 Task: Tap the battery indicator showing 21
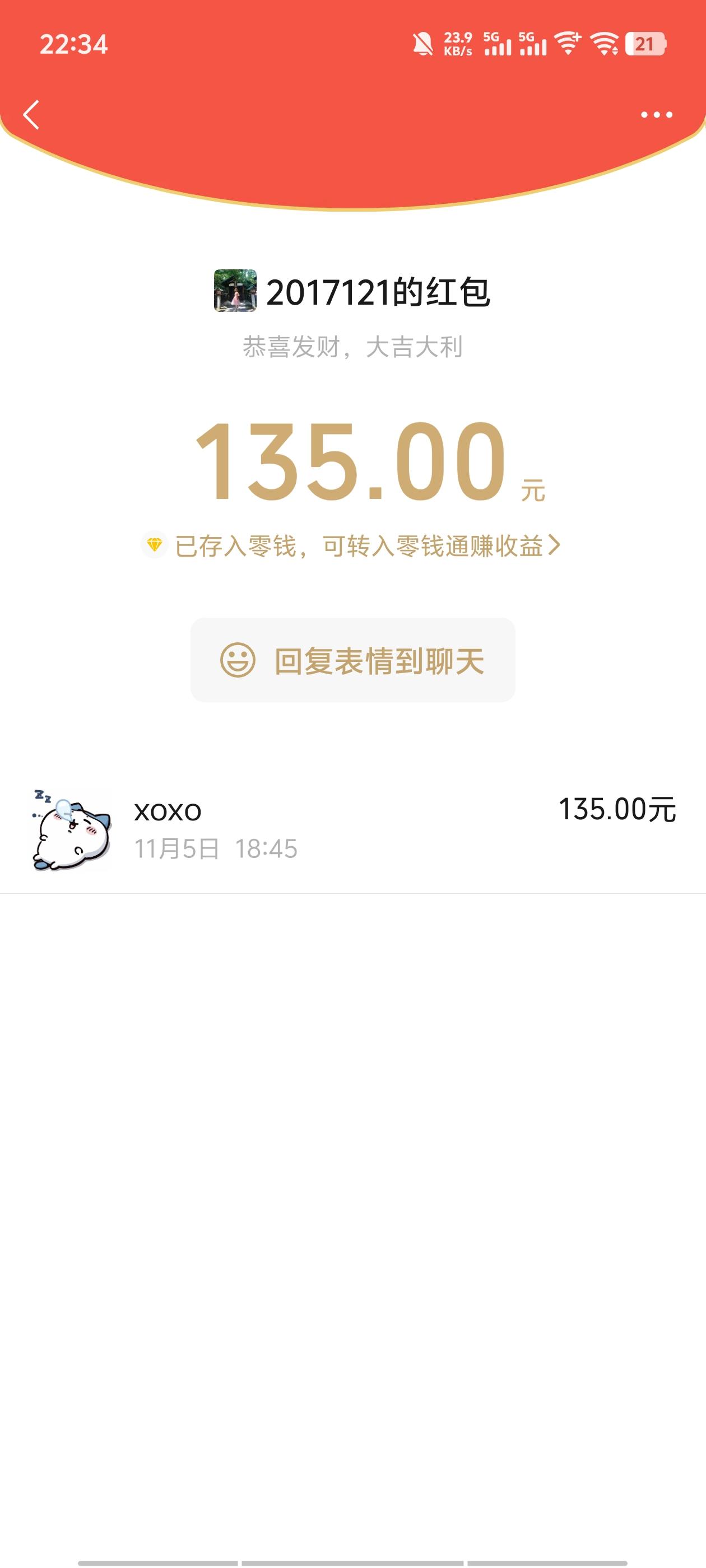coord(645,41)
